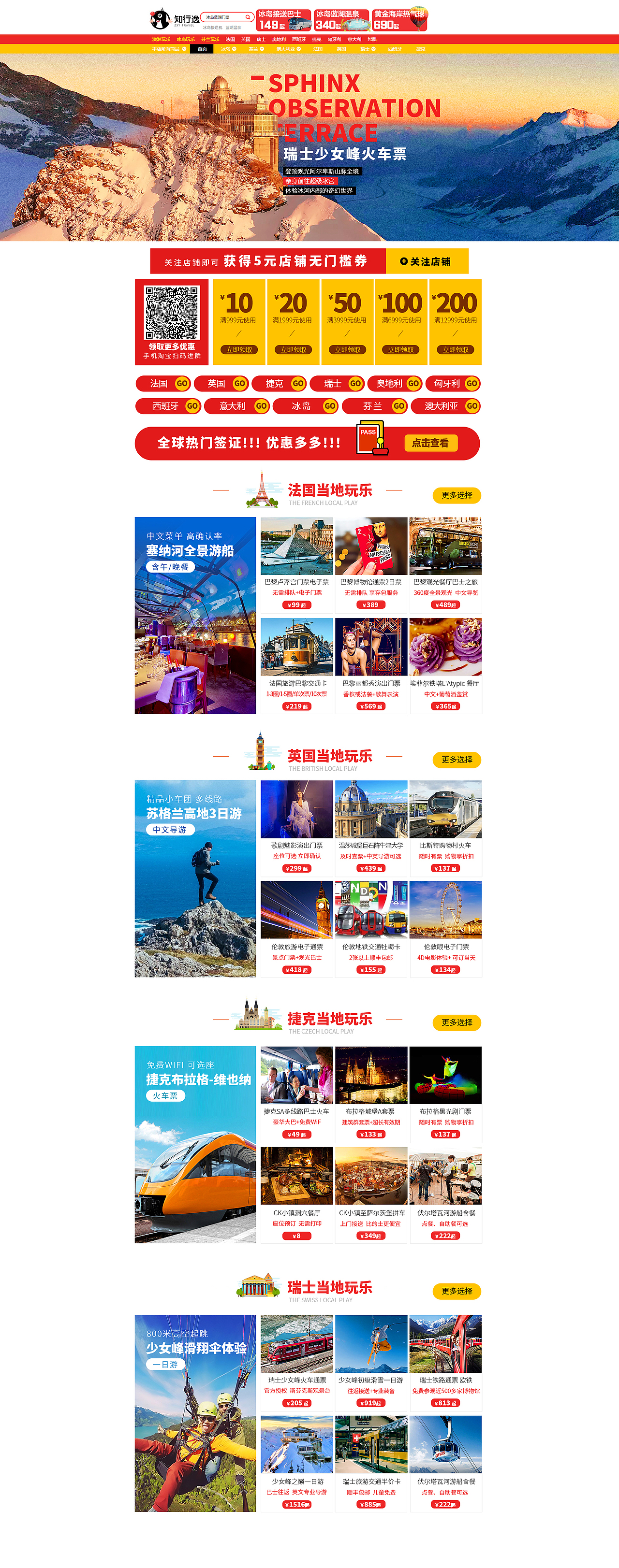The image size is (619, 1568).
Task: Open the 布拉格城堡A套票 product
Action: (x=371, y=1093)
